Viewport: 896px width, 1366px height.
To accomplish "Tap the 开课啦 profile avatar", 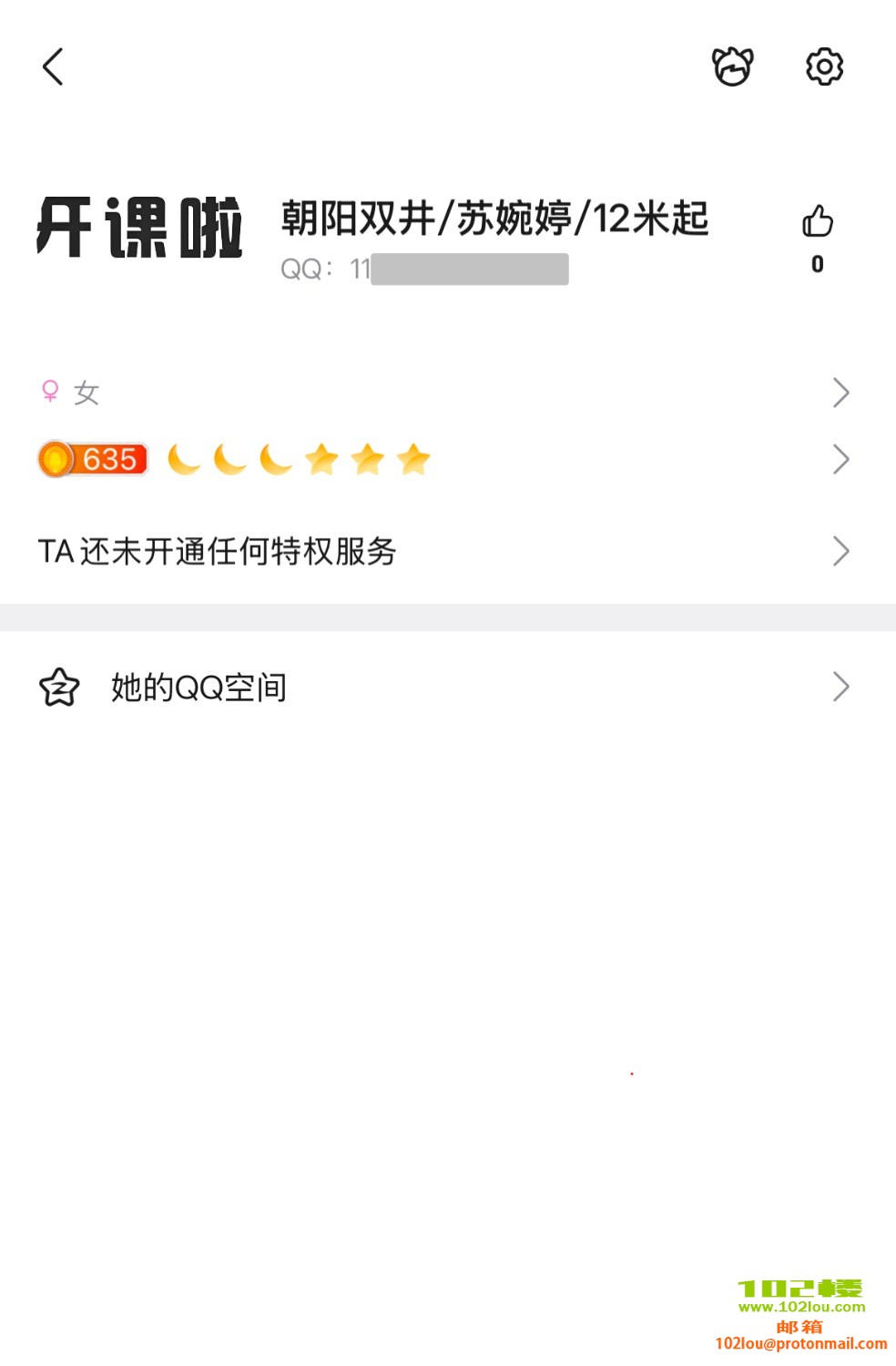I will point(139,228).
